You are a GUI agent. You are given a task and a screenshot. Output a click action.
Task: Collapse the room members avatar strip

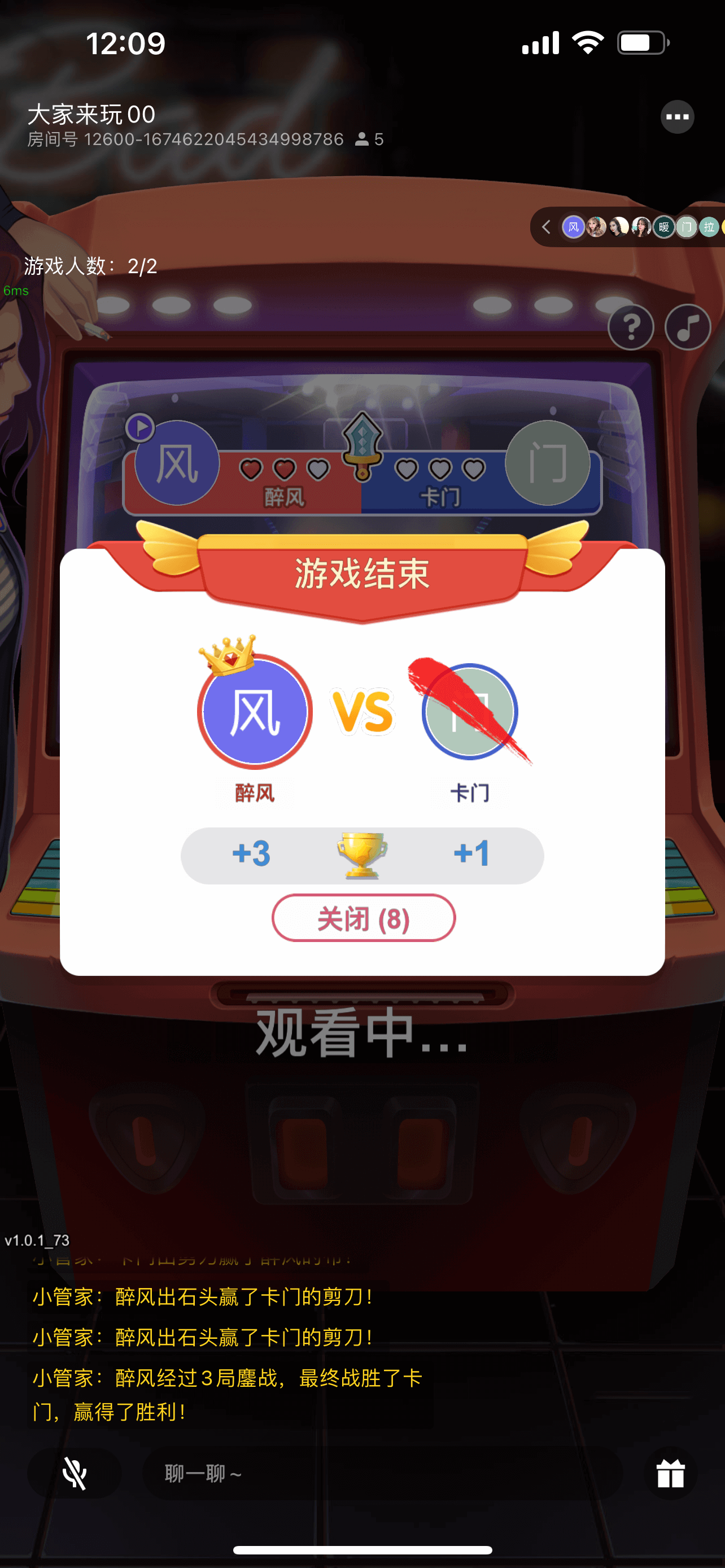tap(546, 227)
